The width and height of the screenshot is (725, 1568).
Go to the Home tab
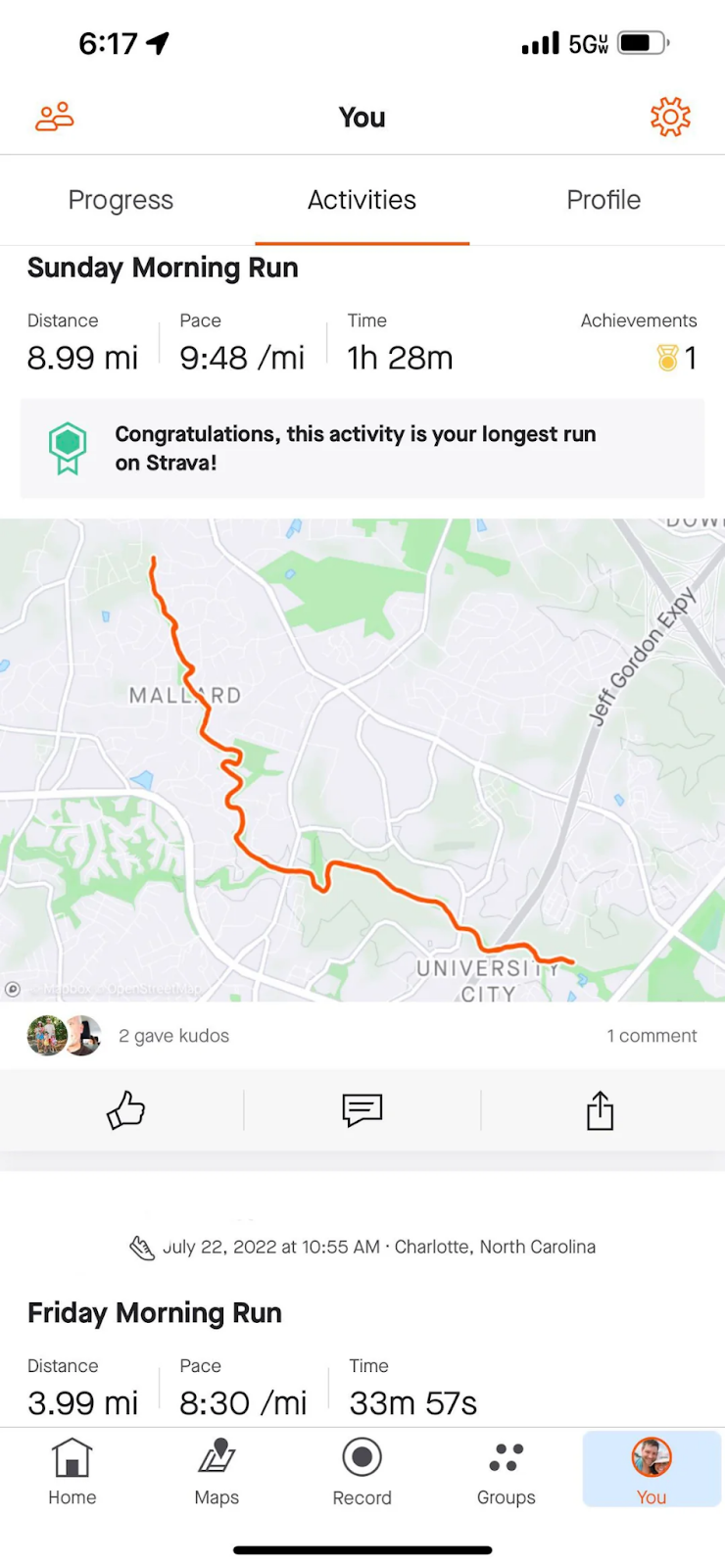[72, 1471]
